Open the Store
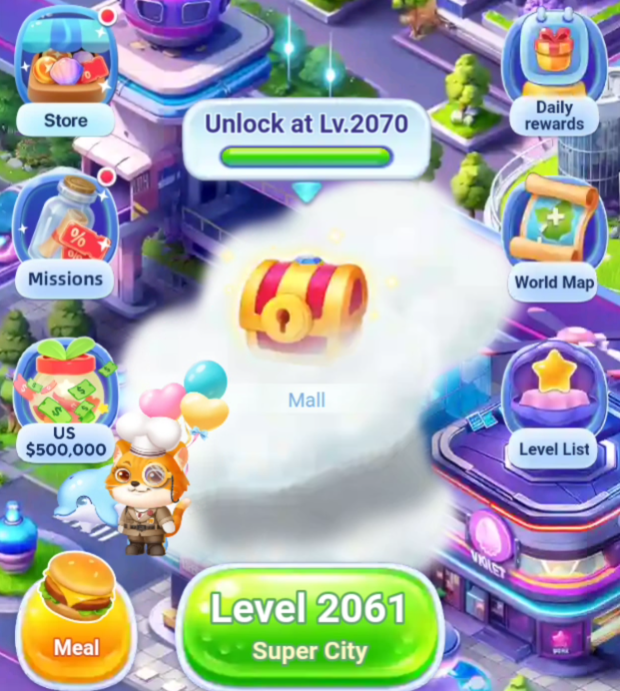Viewport: 620px width, 691px height. 65,76
